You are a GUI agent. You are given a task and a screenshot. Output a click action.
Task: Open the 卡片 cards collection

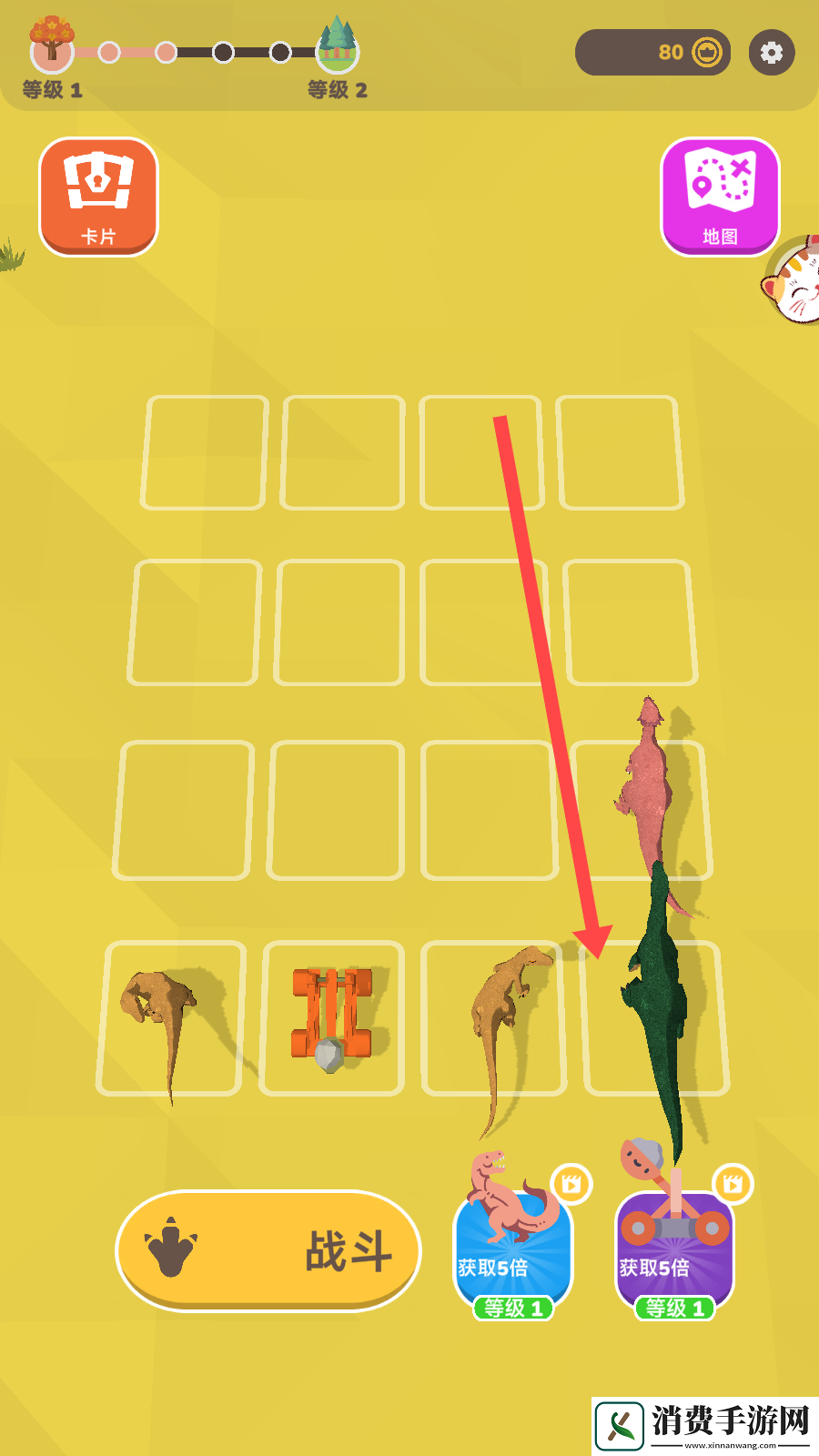(x=98, y=197)
